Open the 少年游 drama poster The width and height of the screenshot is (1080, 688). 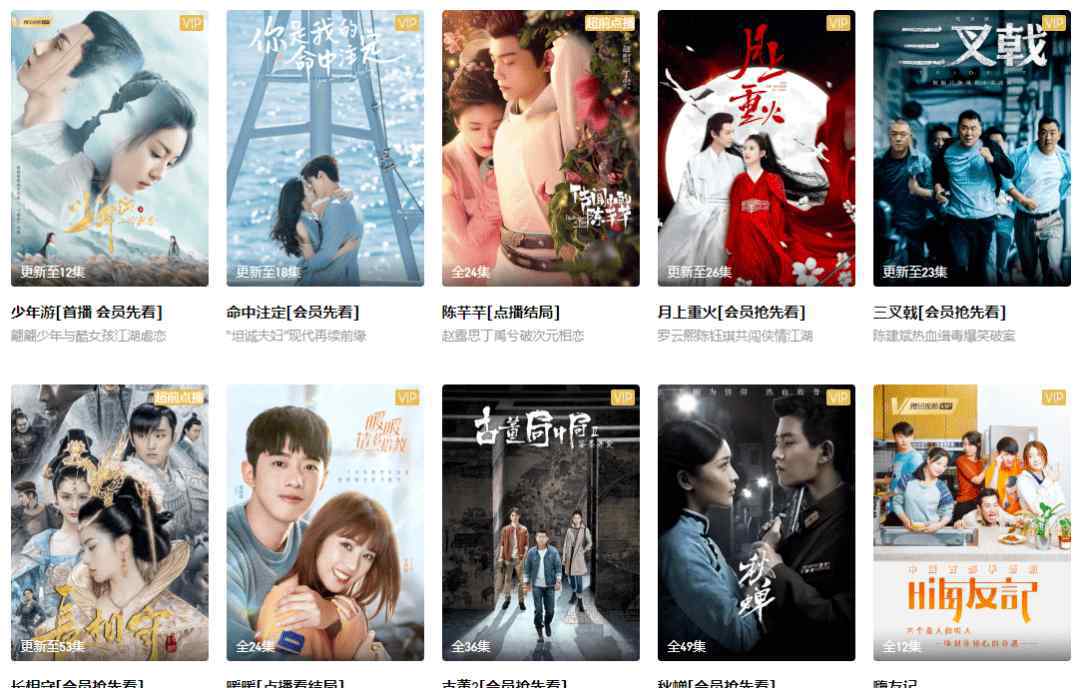coord(110,148)
